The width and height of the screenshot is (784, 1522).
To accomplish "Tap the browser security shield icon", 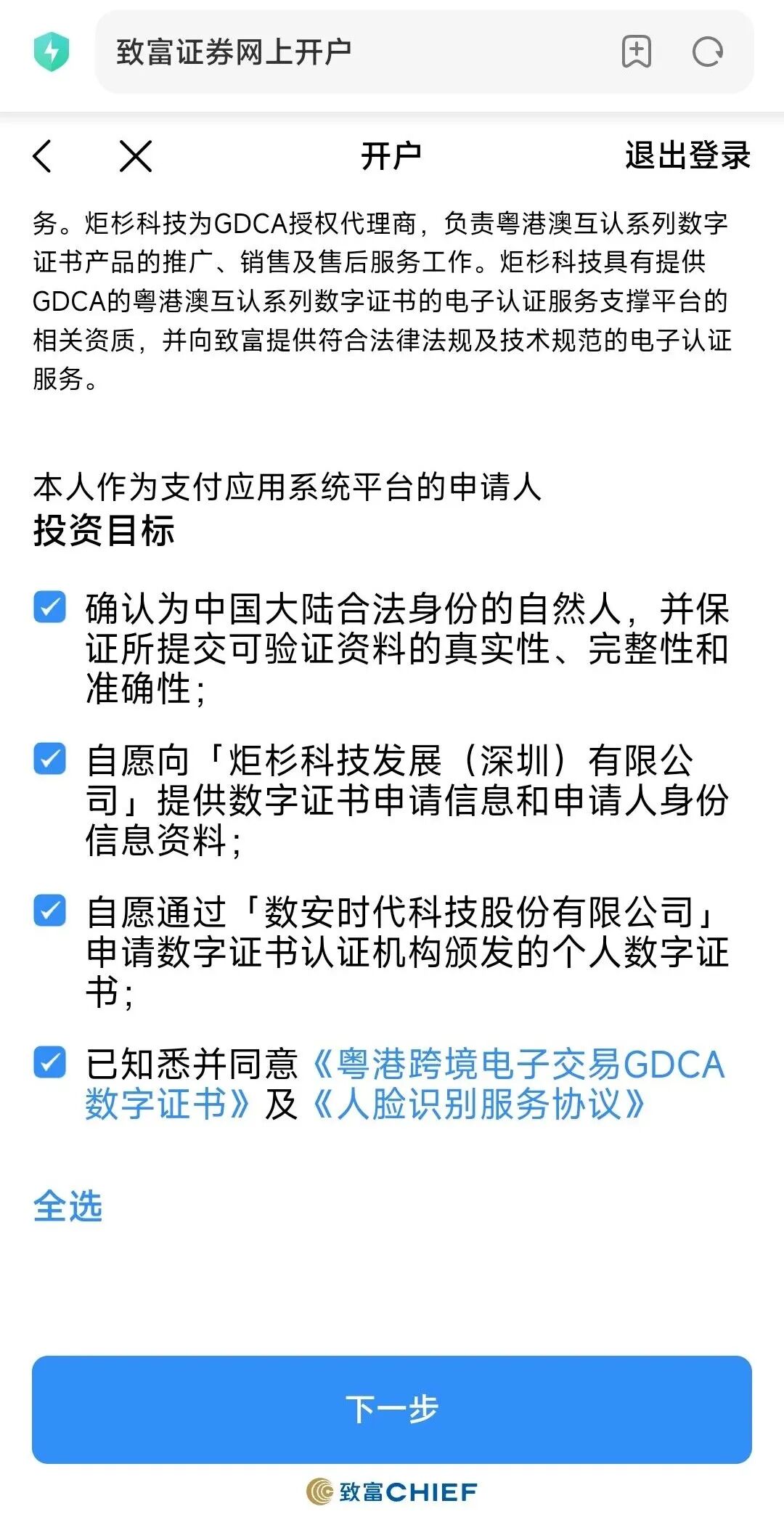I will [x=52, y=52].
